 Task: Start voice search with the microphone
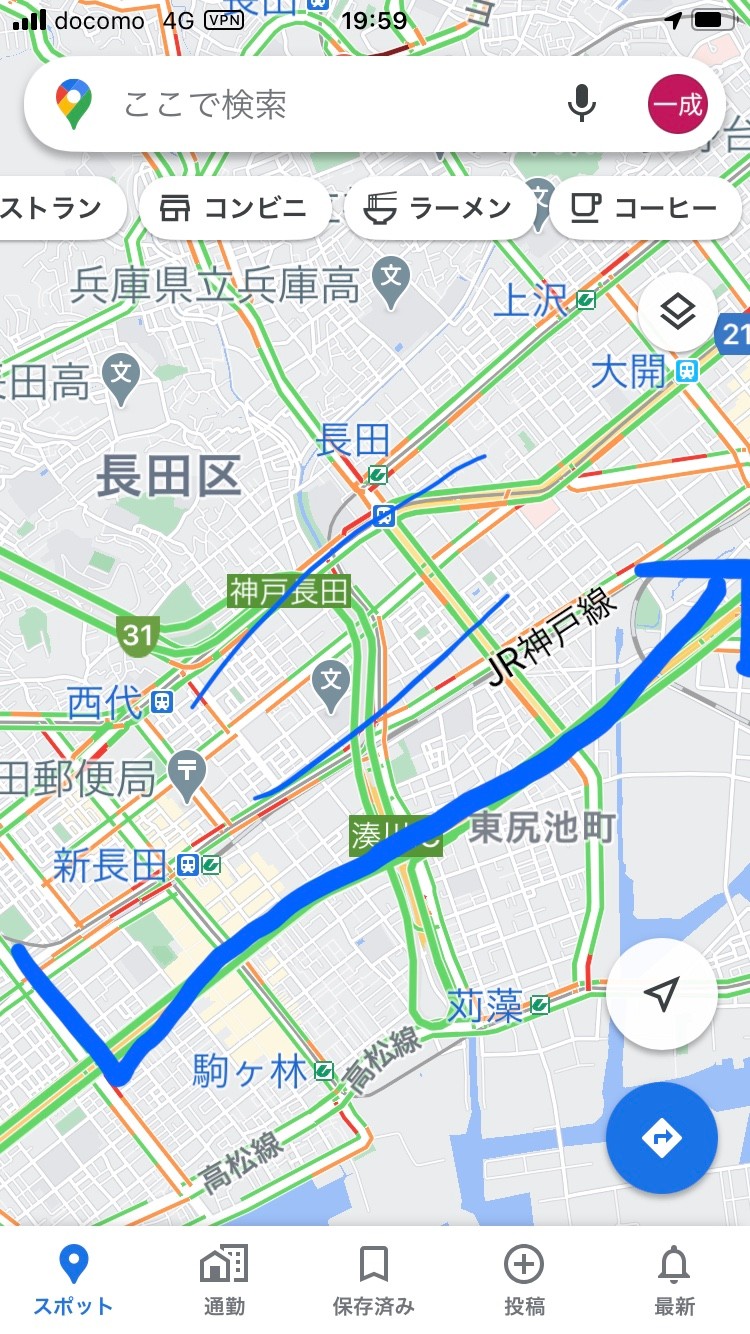[582, 104]
